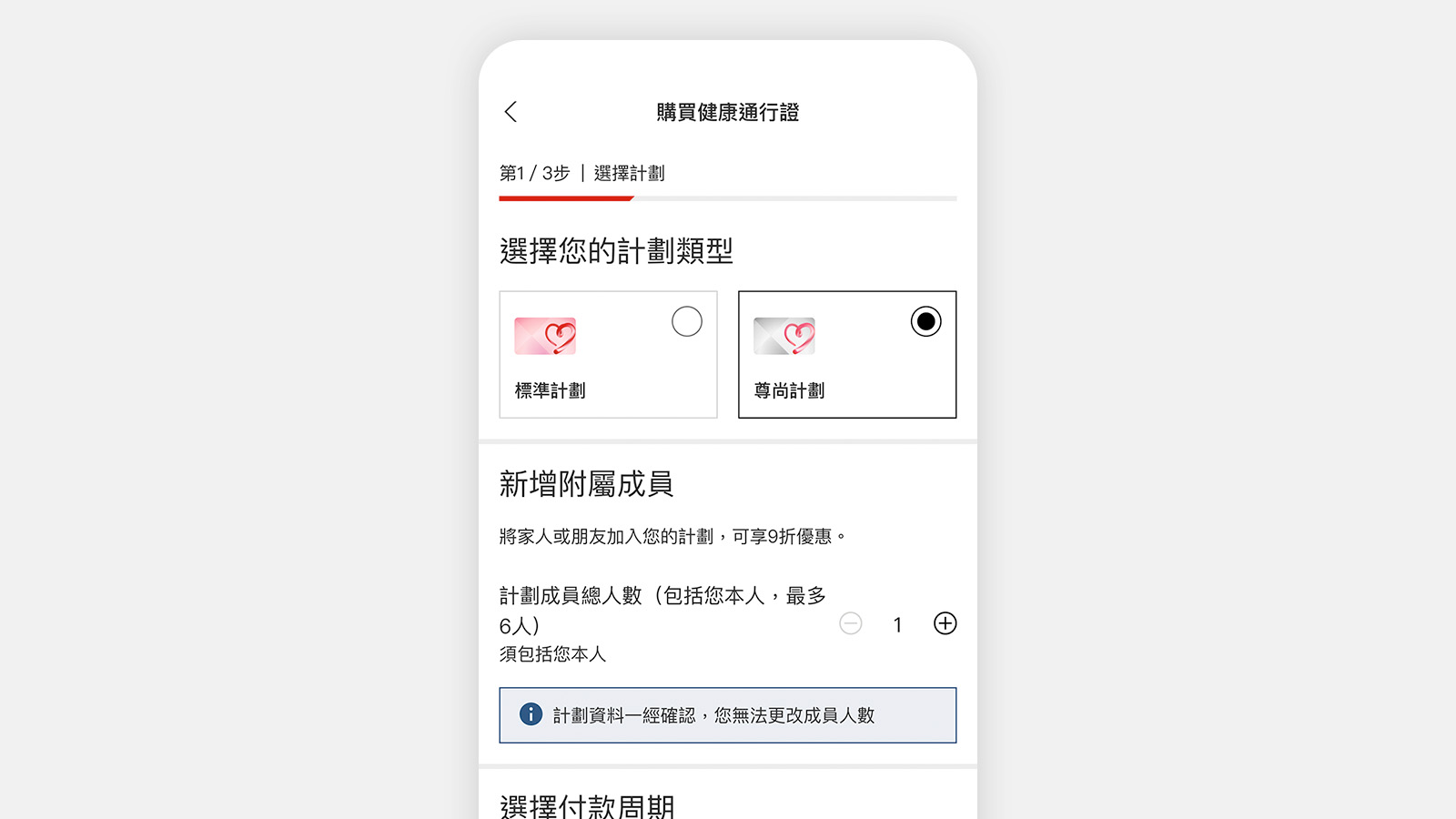Go back from 購買健康通行證 page
The width and height of the screenshot is (1456, 819).
pyautogui.click(x=511, y=112)
